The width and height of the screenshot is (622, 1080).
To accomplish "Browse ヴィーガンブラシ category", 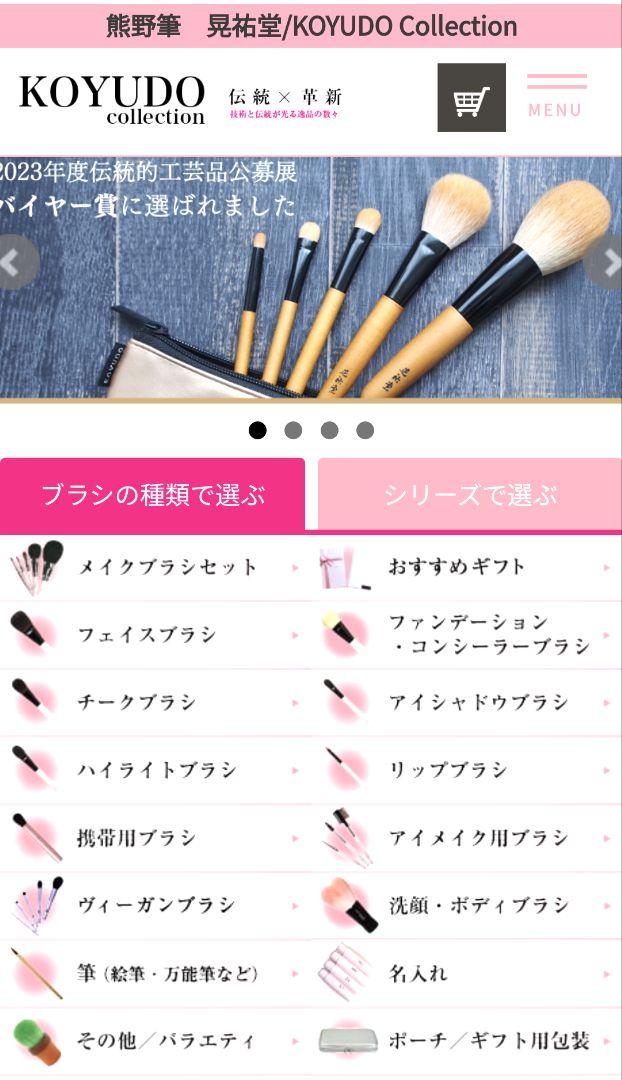I will pos(155,905).
